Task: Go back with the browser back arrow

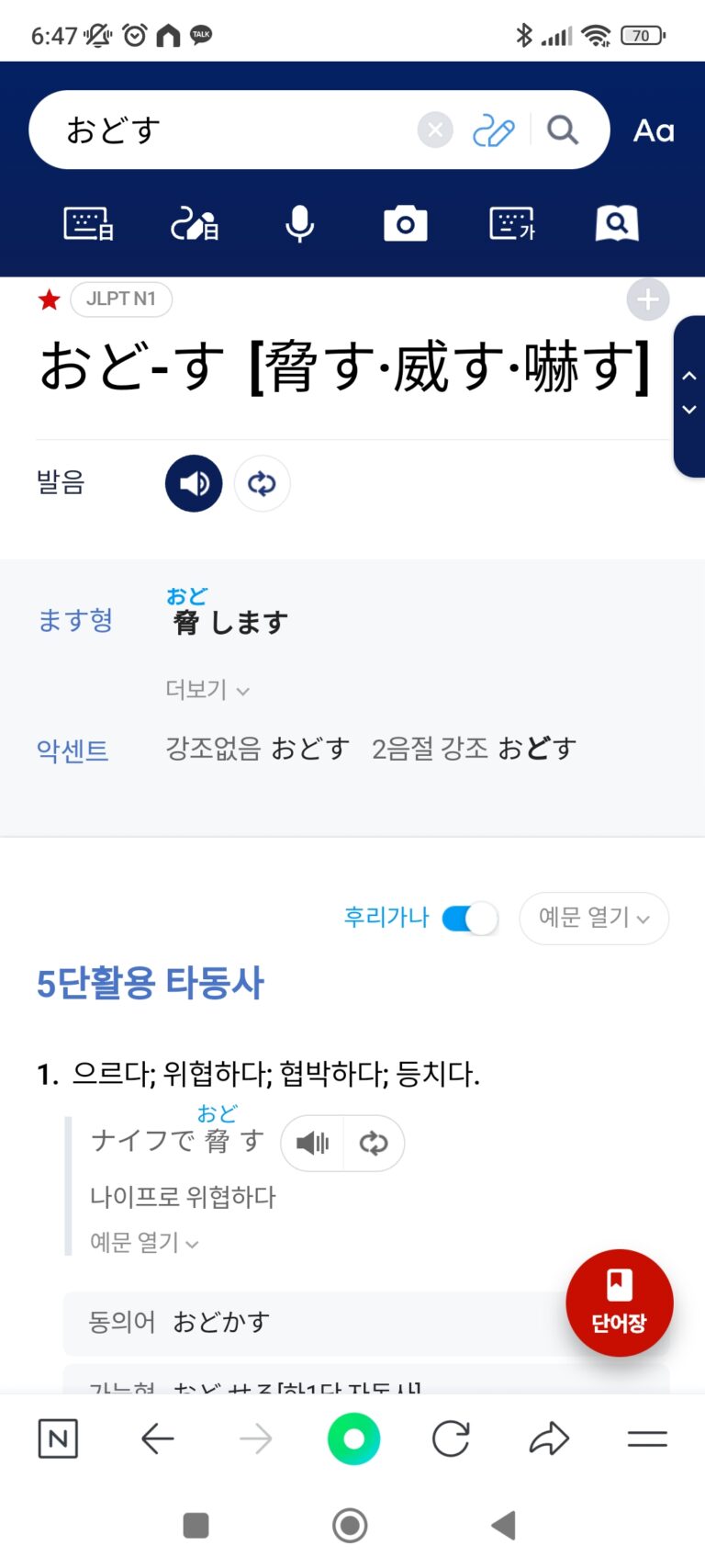Action: [157, 1438]
